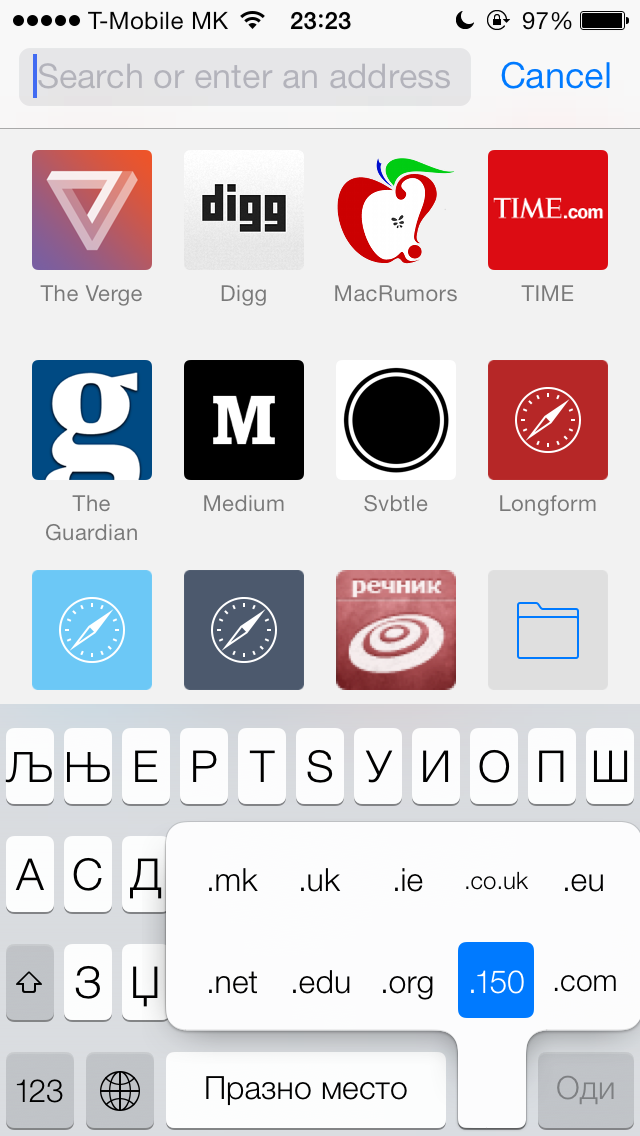Open the Digg bookmark
Screen dimensions: 640x1136
[244, 210]
